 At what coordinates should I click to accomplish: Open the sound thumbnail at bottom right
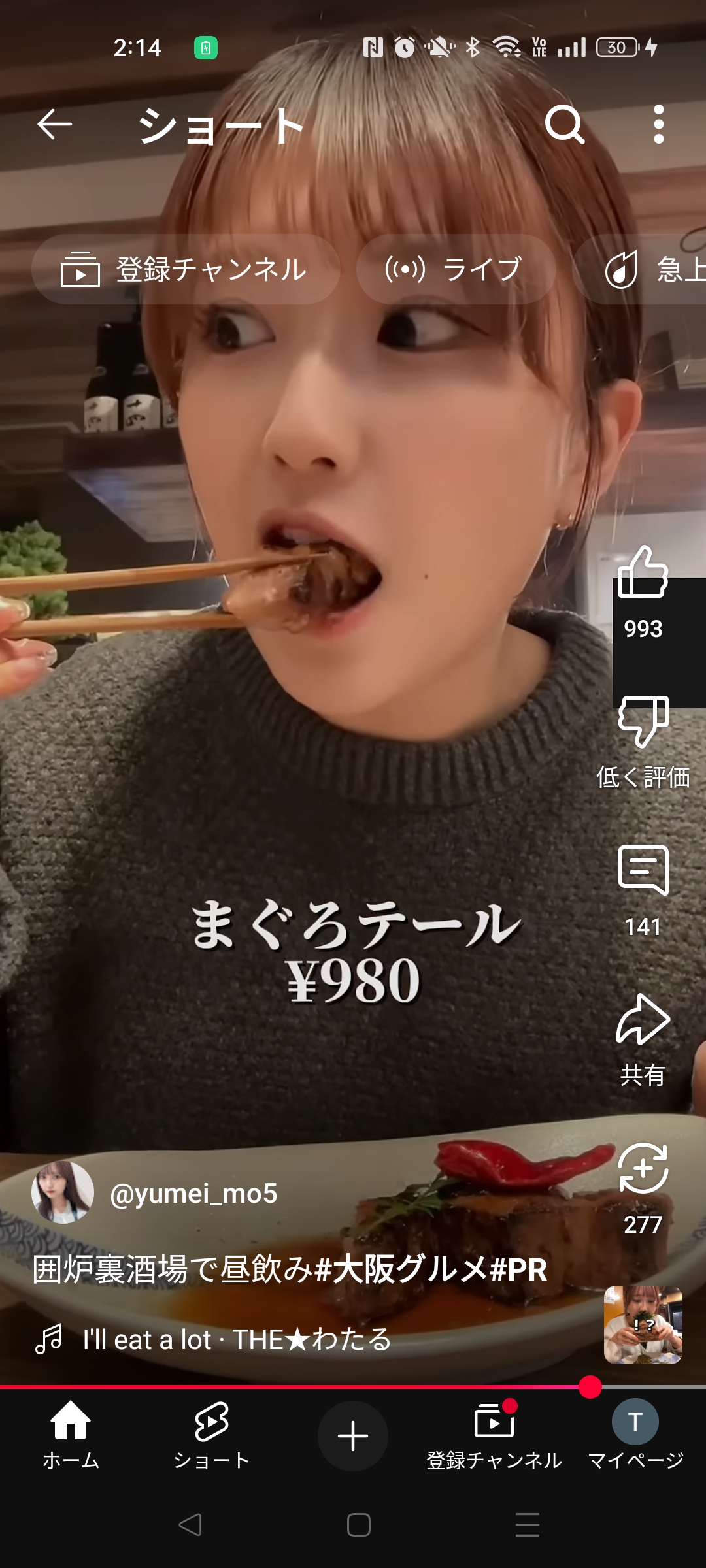coord(643,1325)
